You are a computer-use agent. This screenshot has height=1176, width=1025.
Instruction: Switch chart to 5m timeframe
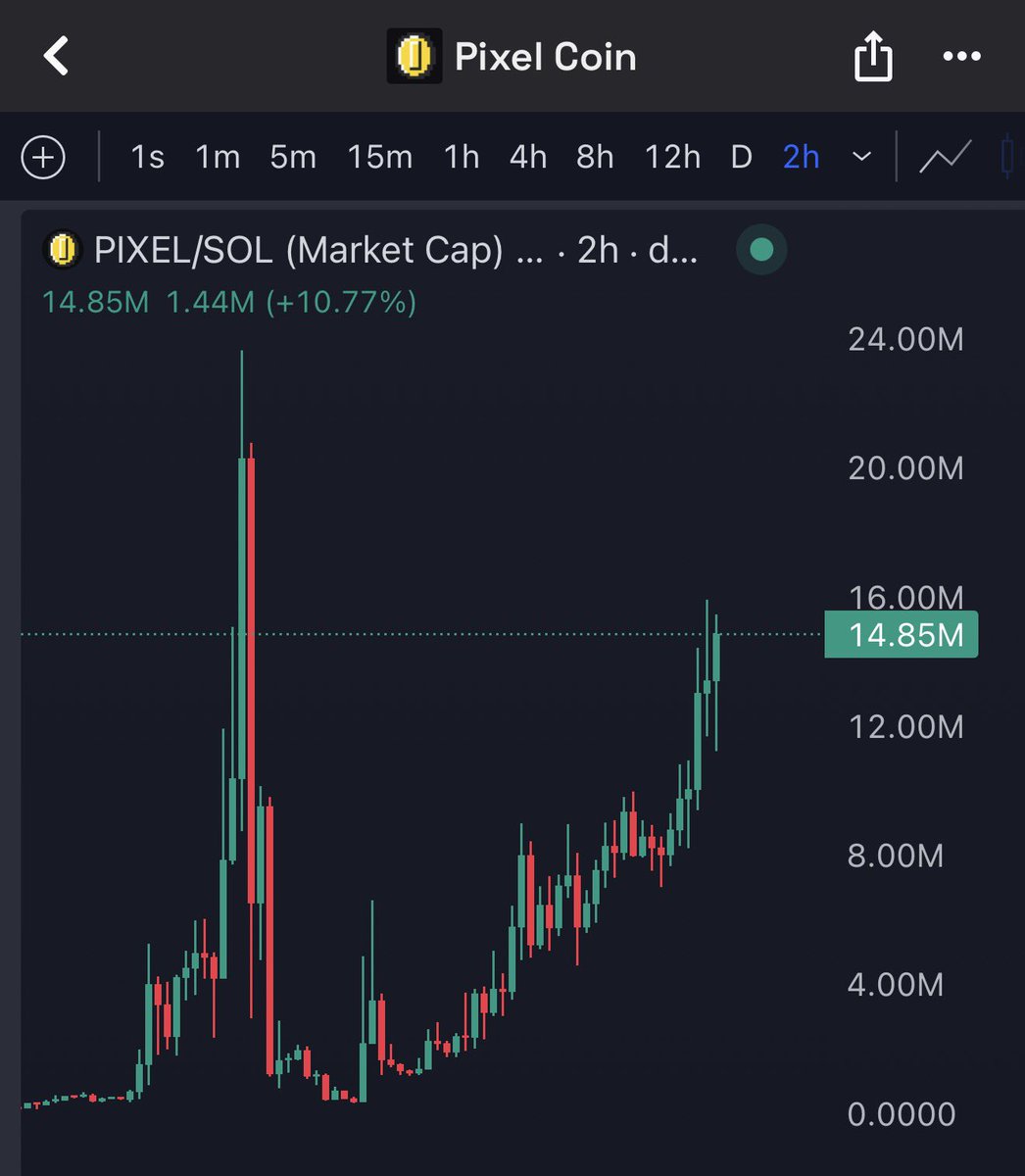(293, 157)
